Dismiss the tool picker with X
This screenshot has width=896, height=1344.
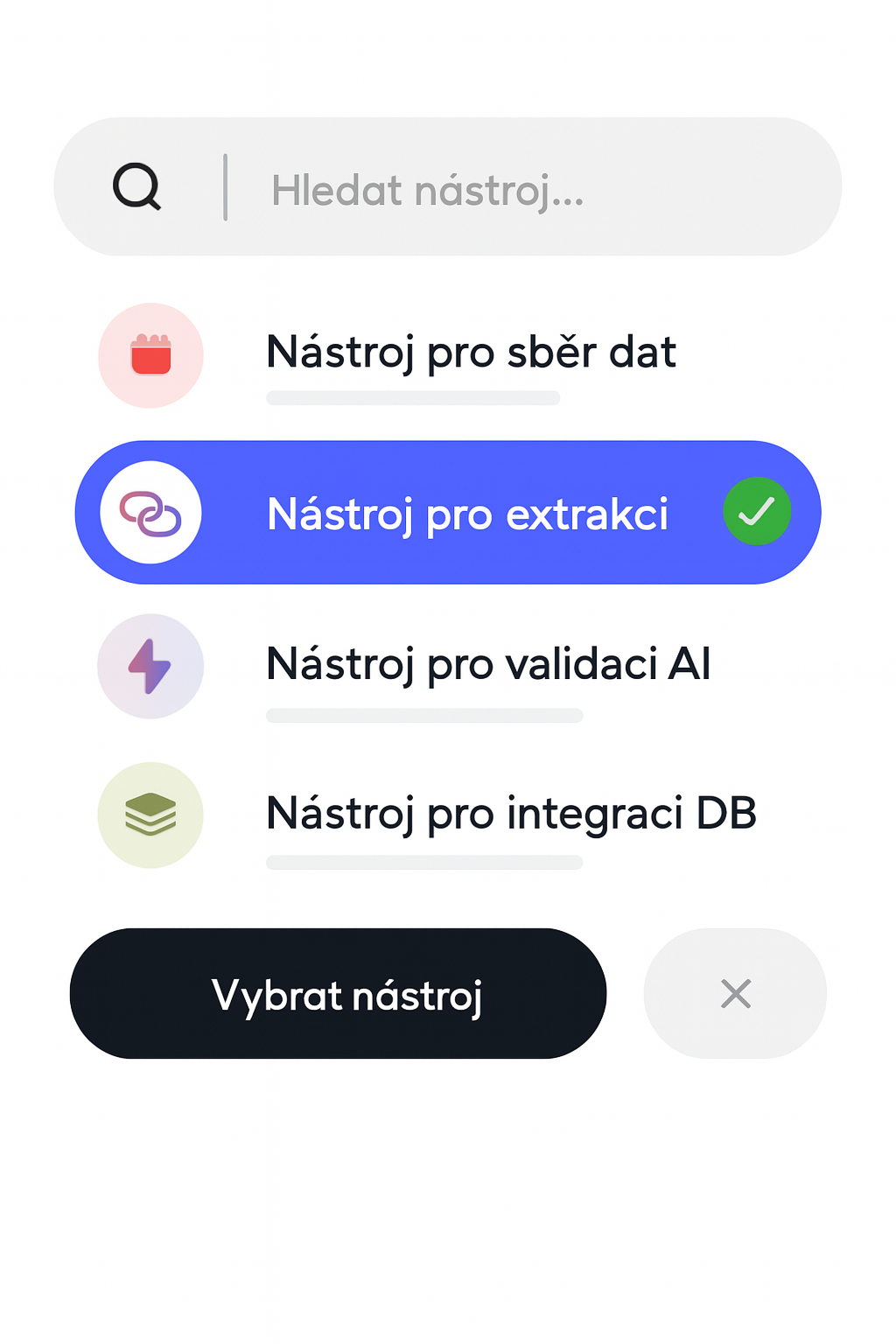coord(735,994)
